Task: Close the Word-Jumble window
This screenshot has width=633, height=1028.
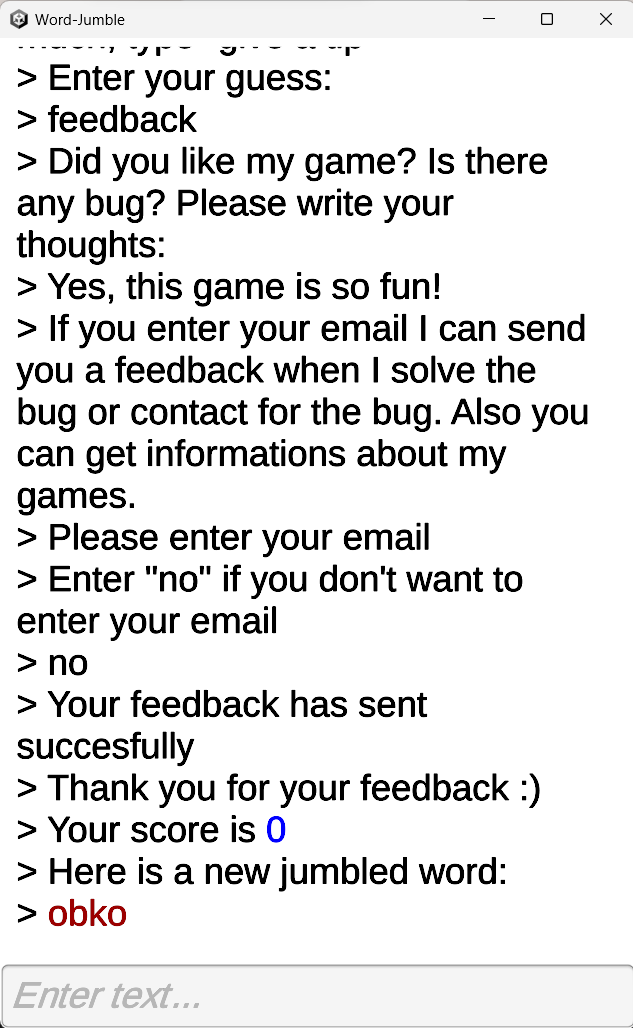Action: tap(605, 19)
